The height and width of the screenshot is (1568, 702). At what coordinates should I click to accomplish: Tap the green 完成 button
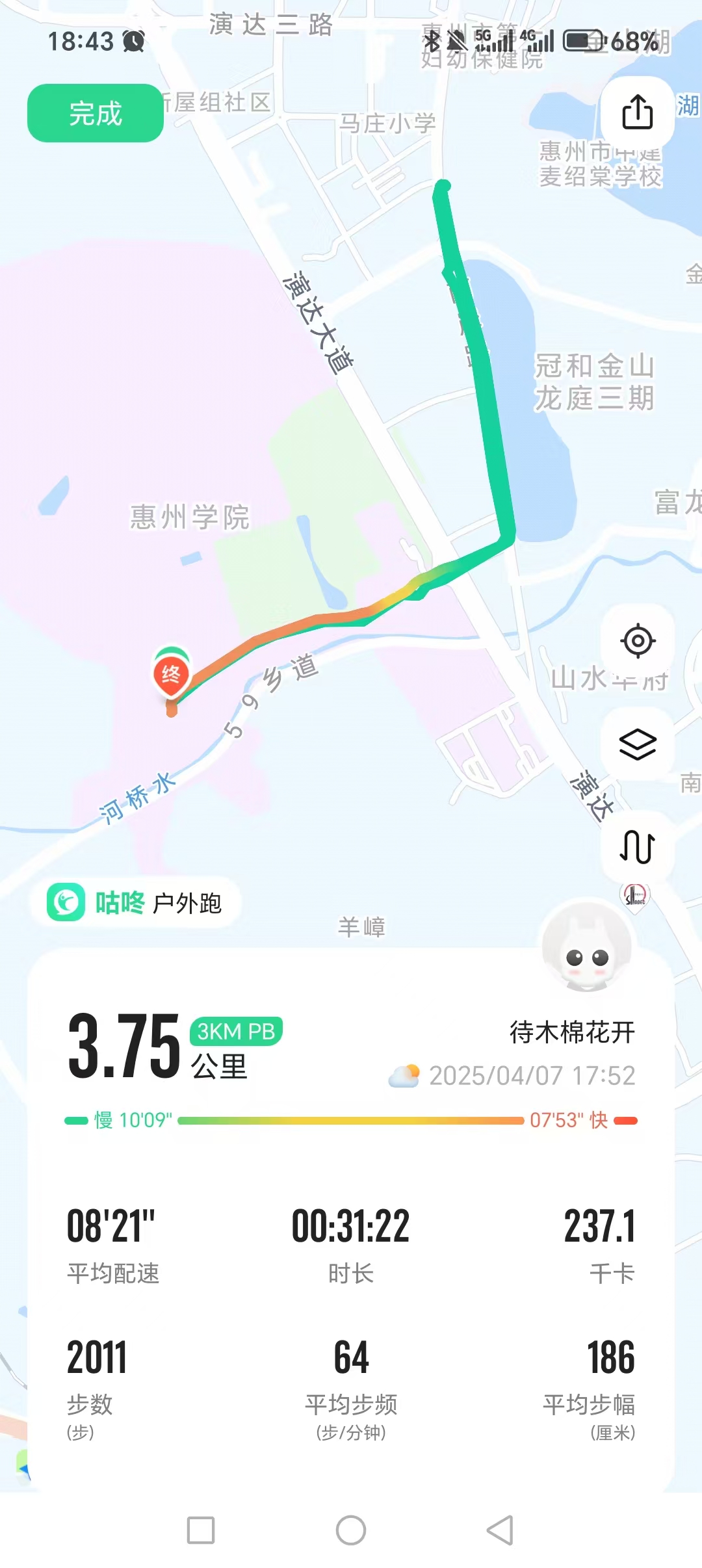coord(95,113)
